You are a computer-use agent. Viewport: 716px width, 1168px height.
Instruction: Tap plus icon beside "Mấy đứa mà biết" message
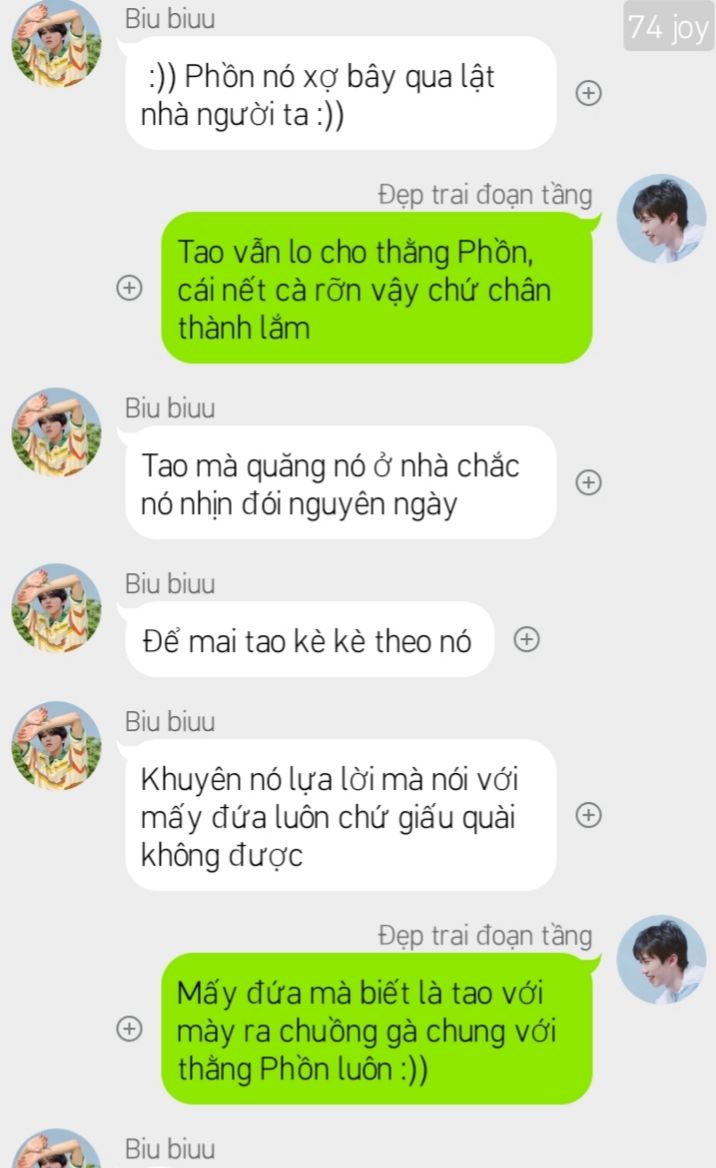pos(128,1028)
